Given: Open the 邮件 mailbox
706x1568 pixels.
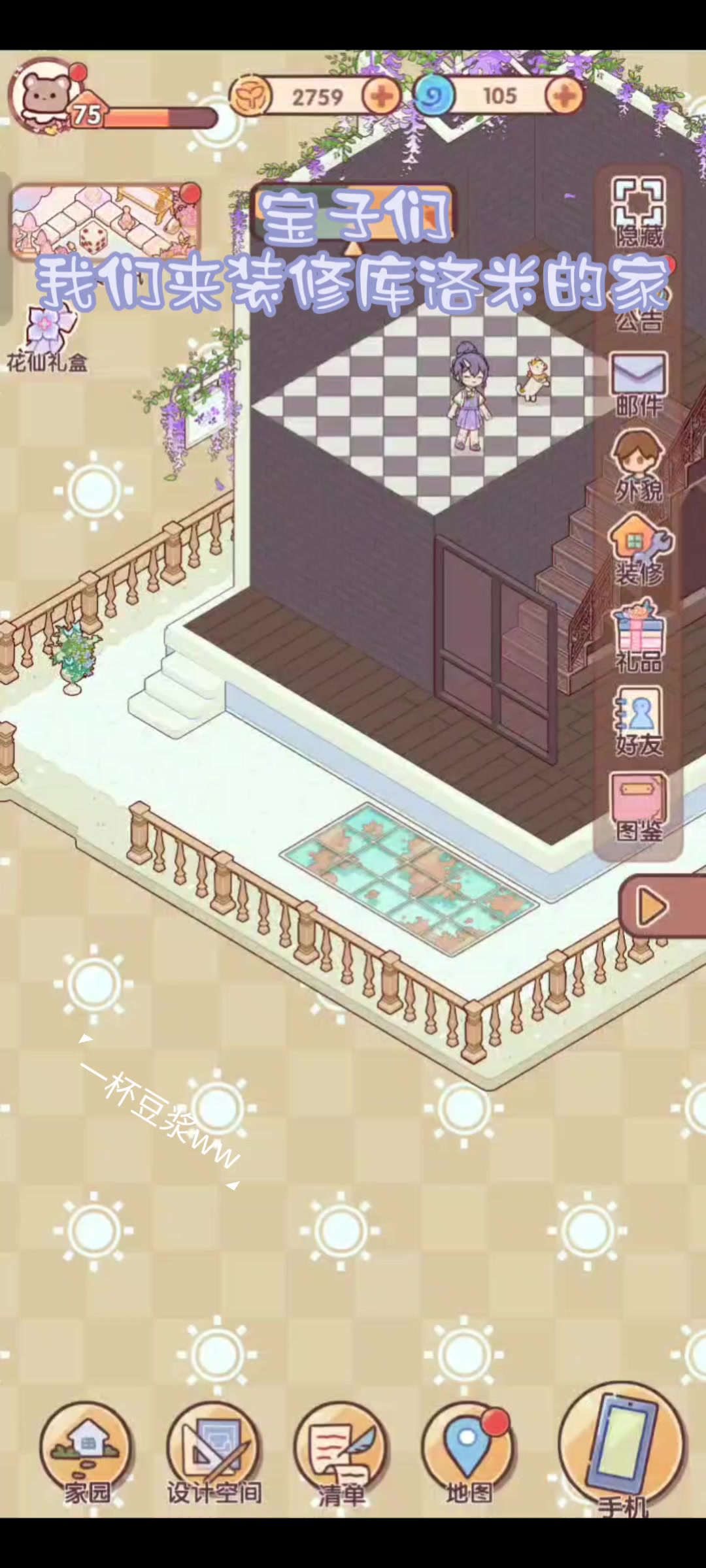Looking at the screenshot, I should tap(638, 385).
